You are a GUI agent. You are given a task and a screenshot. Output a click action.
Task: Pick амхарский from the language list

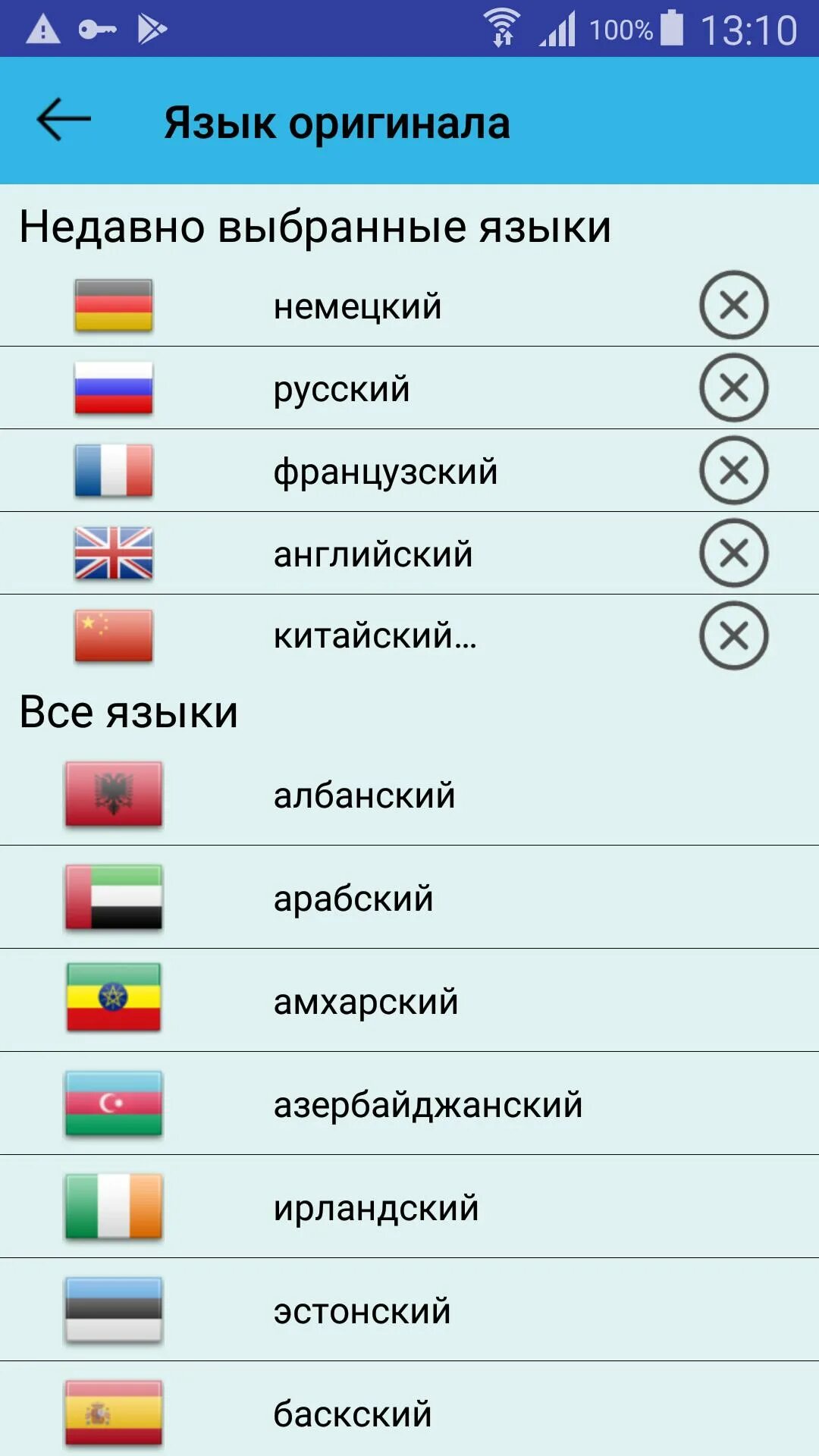(x=366, y=1002)
